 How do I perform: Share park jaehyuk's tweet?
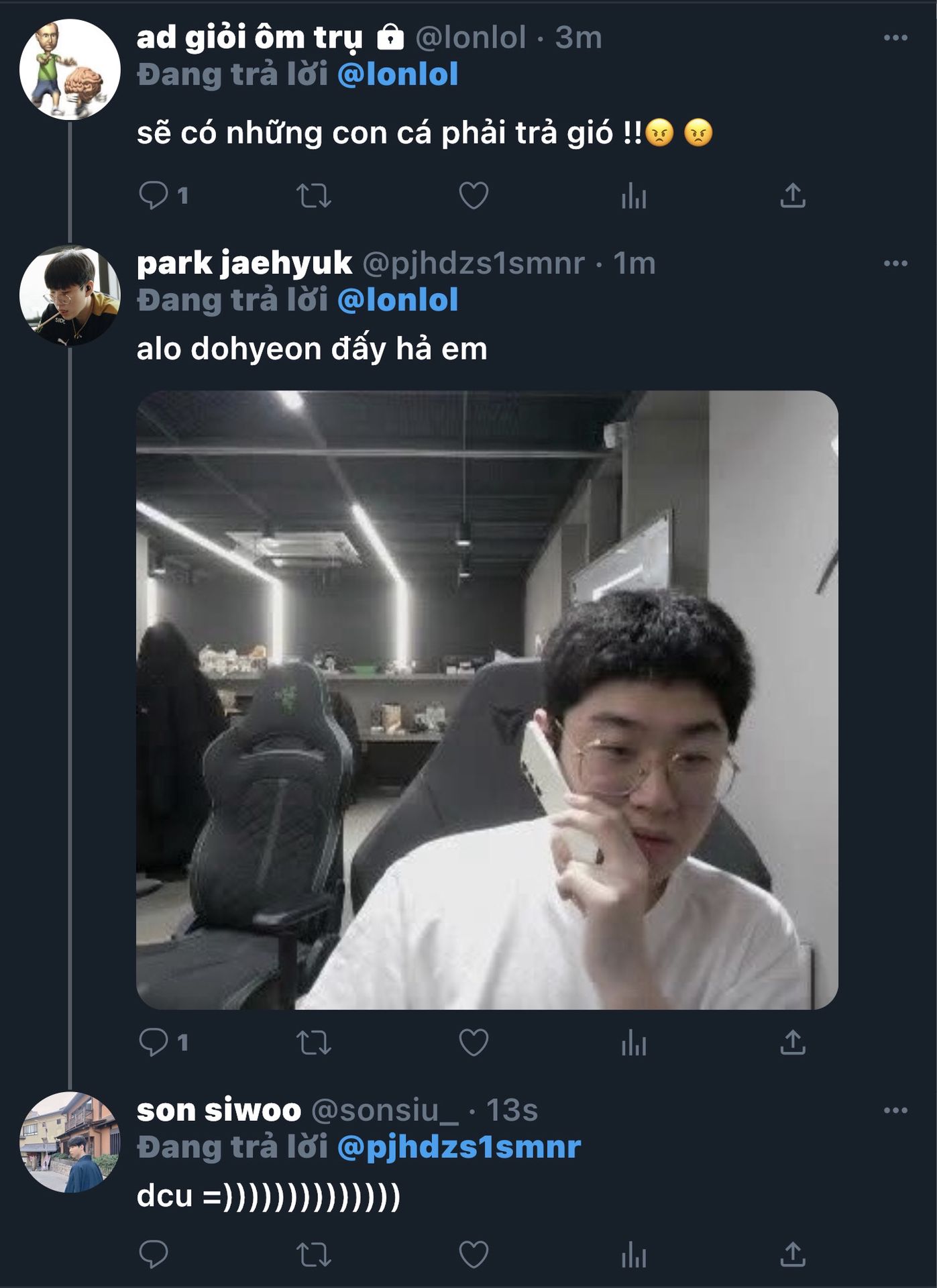(x=792, y=1042)
